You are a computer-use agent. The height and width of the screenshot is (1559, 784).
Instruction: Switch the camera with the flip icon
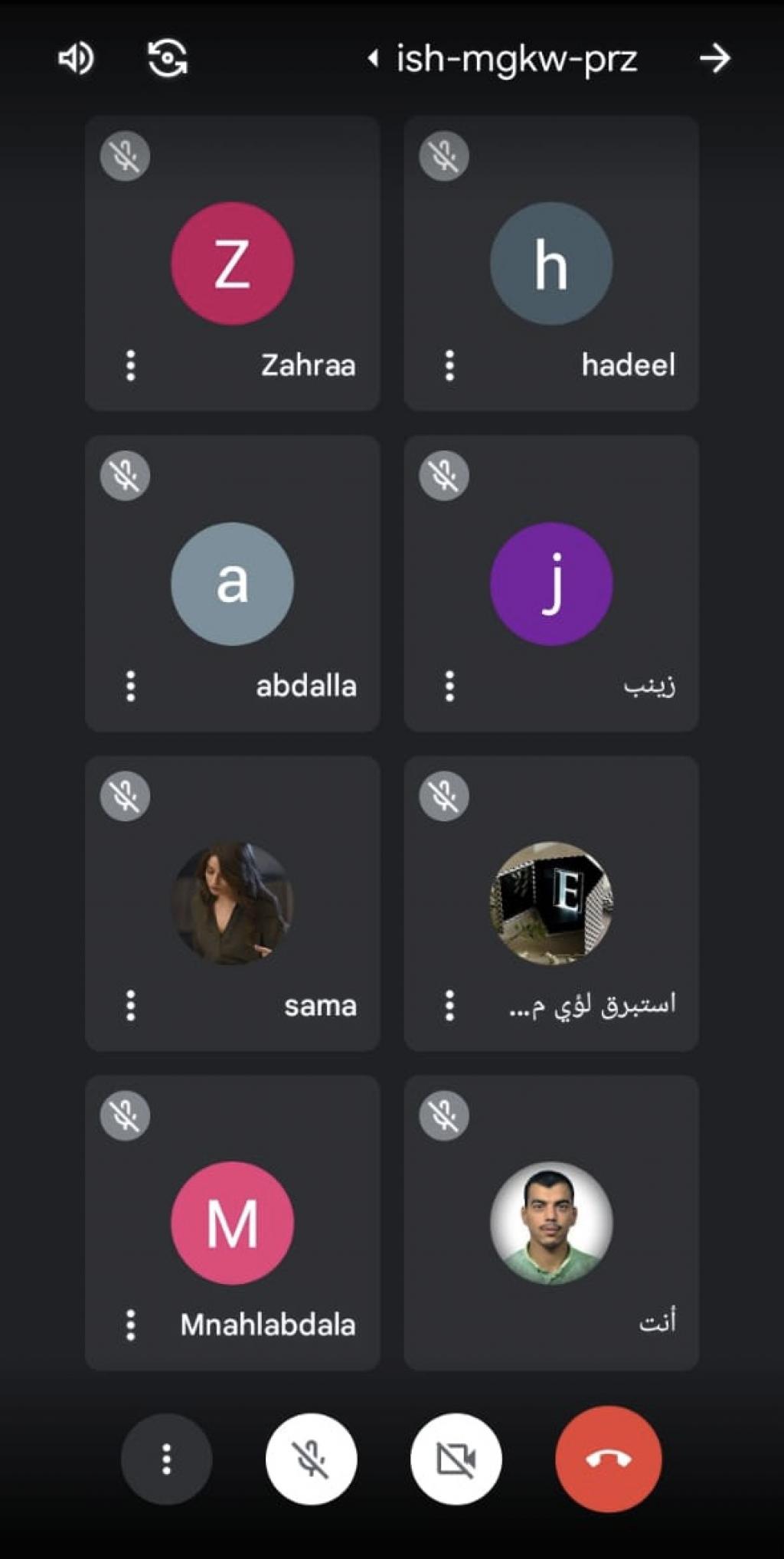tap(168, 58)
